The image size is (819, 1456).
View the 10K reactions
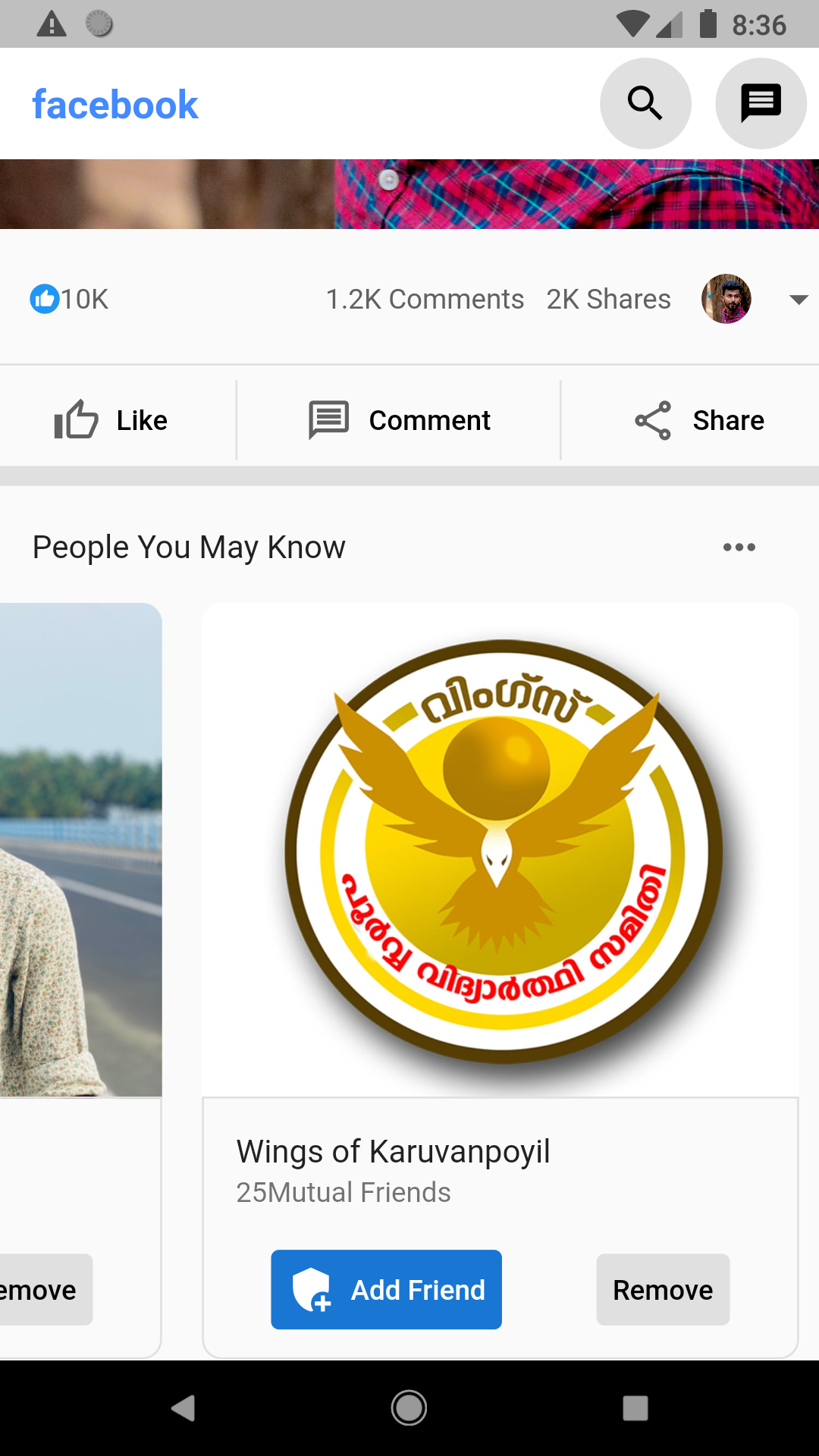click(69, 300)
